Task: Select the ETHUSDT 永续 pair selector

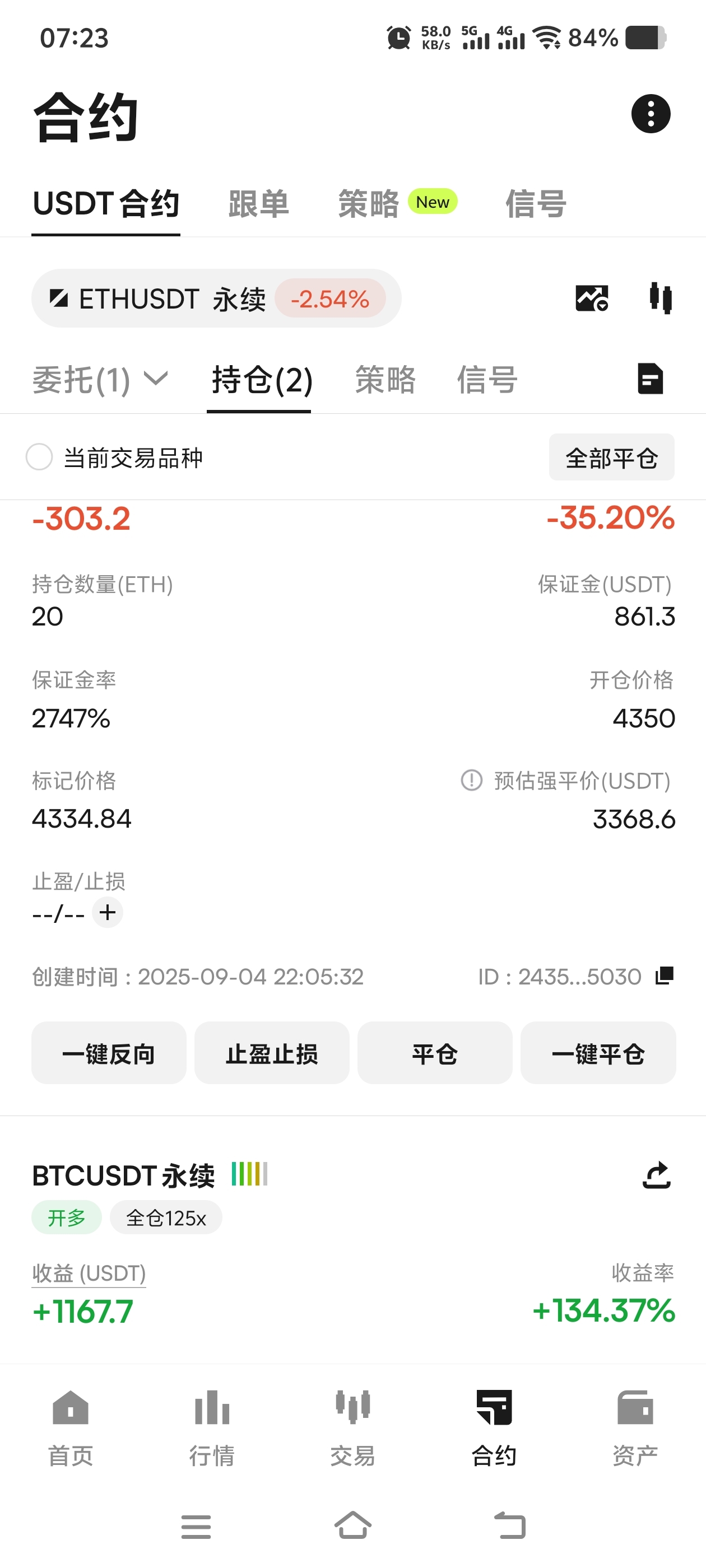Action: point(216,299)
